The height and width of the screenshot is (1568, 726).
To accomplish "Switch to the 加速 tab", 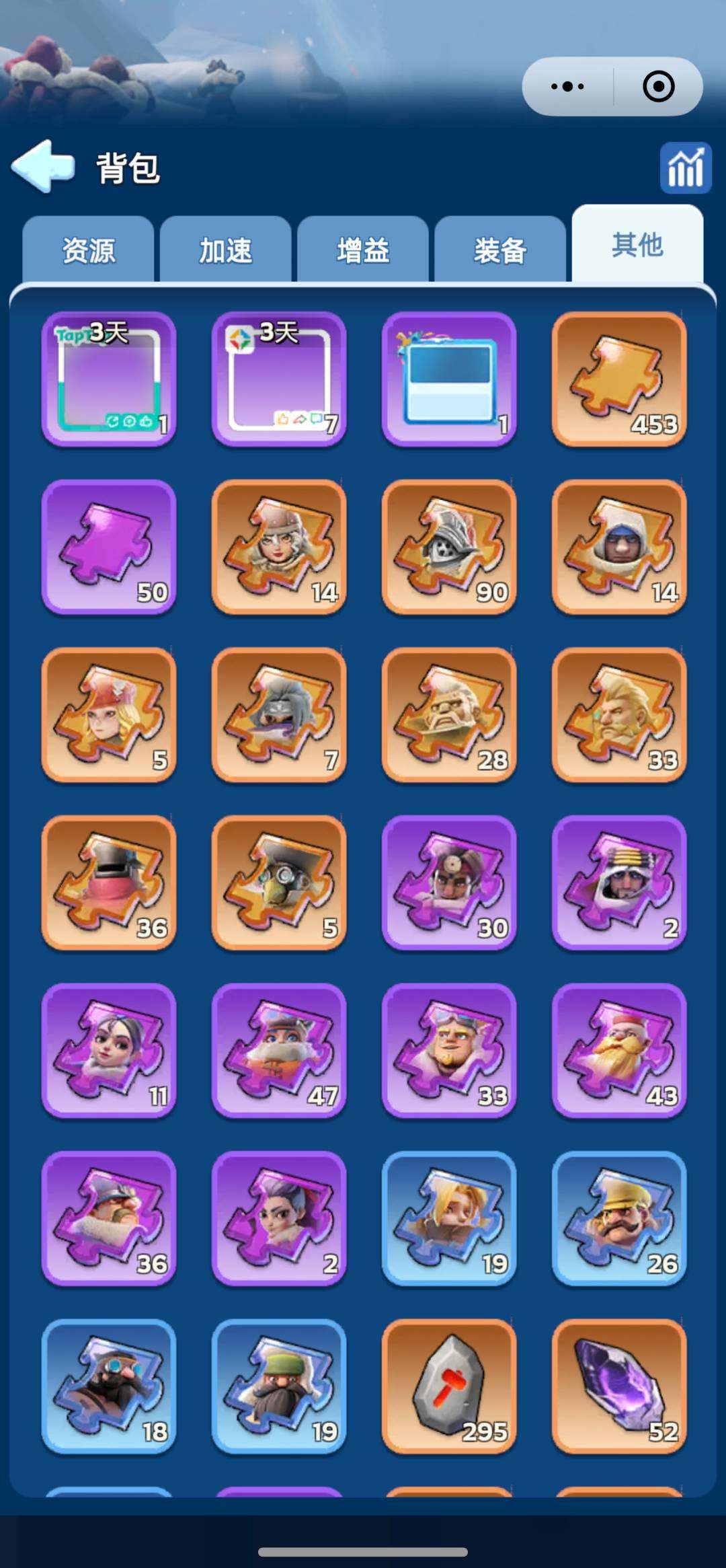I will 226,250.
